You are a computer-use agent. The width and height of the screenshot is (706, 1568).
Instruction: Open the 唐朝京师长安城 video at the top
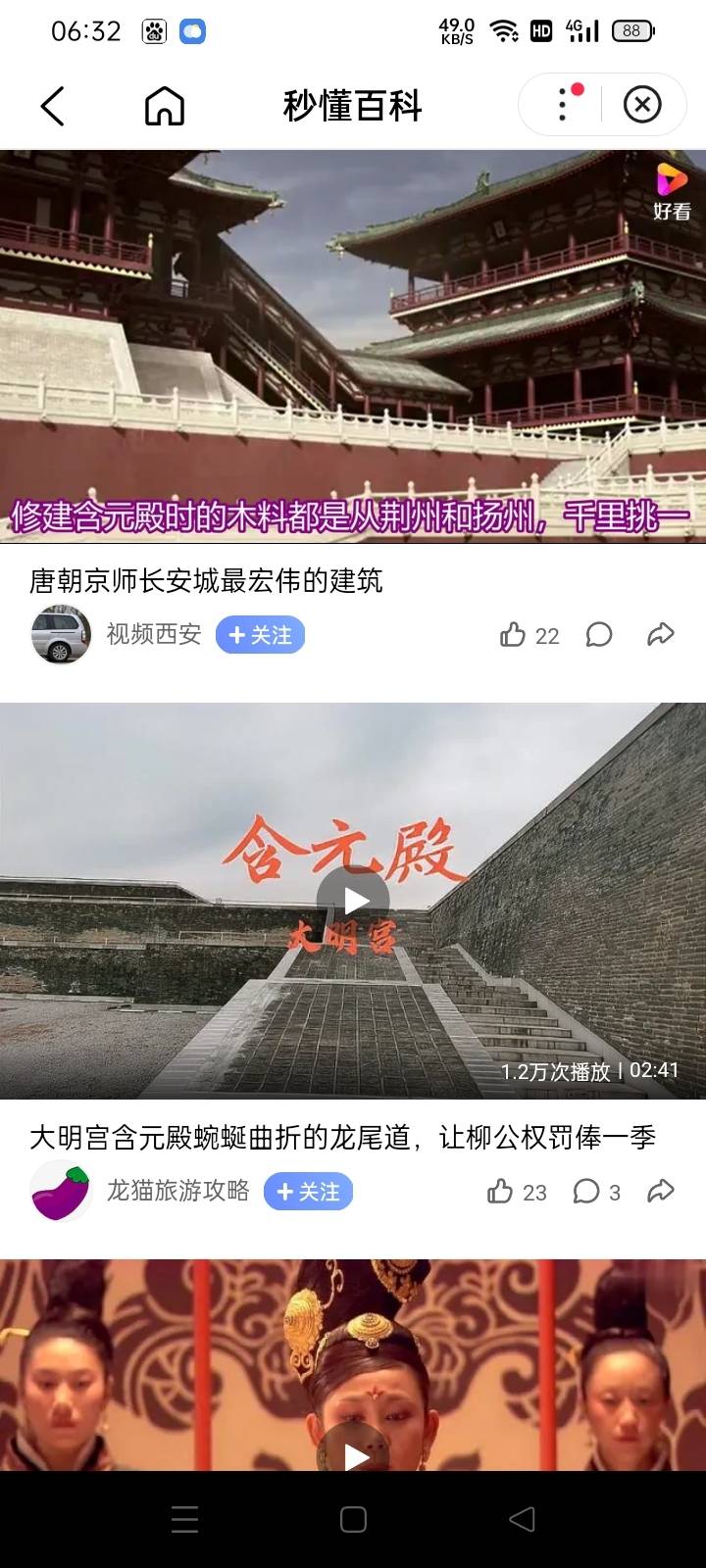(x=353, y=345)
